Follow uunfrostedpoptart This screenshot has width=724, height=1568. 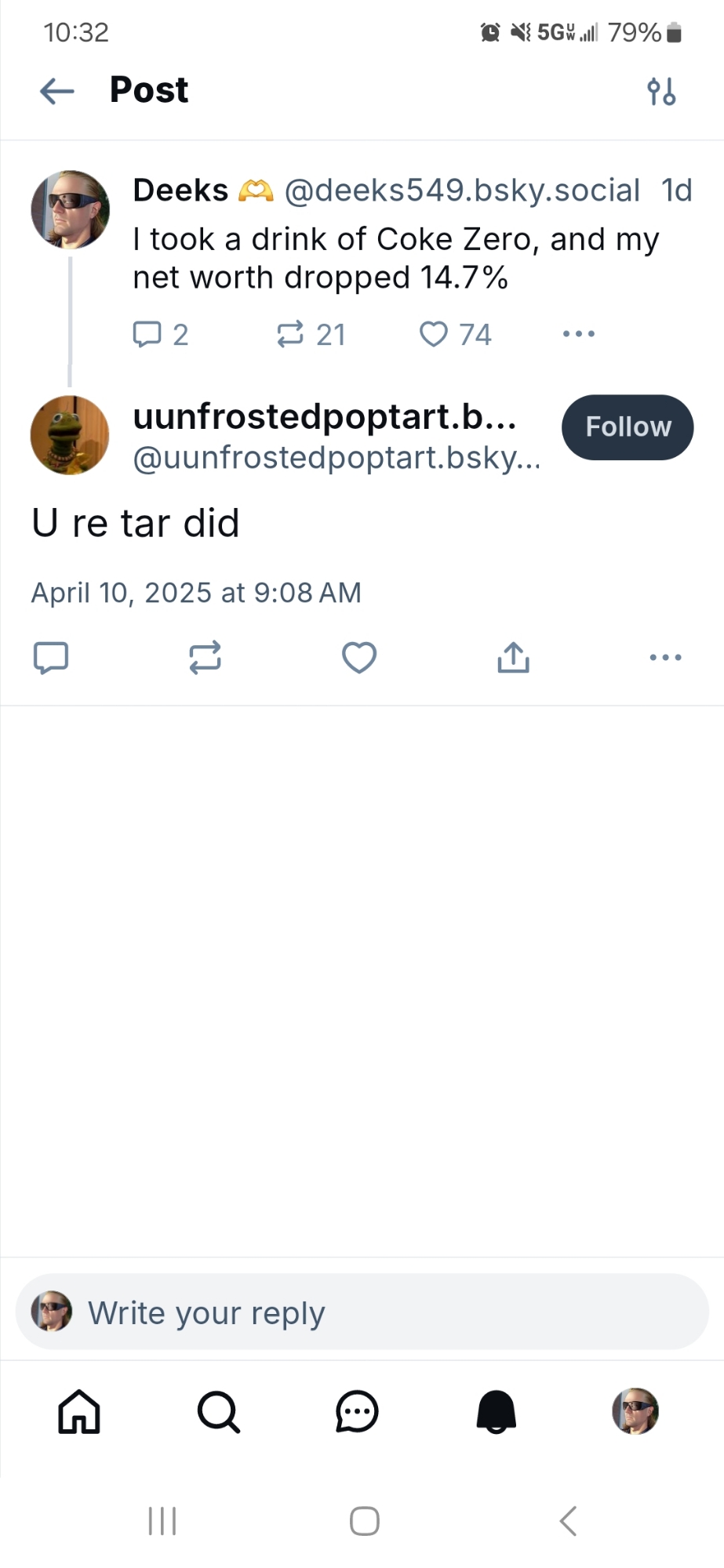[628, 427]
